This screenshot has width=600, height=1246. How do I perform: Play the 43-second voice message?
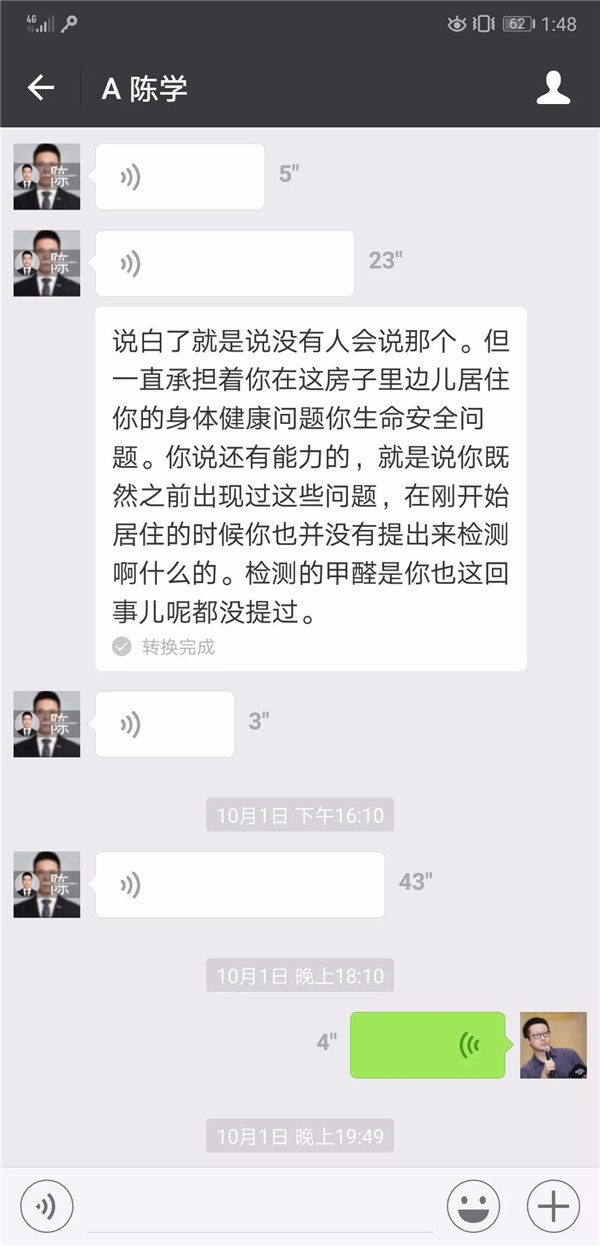240,884
